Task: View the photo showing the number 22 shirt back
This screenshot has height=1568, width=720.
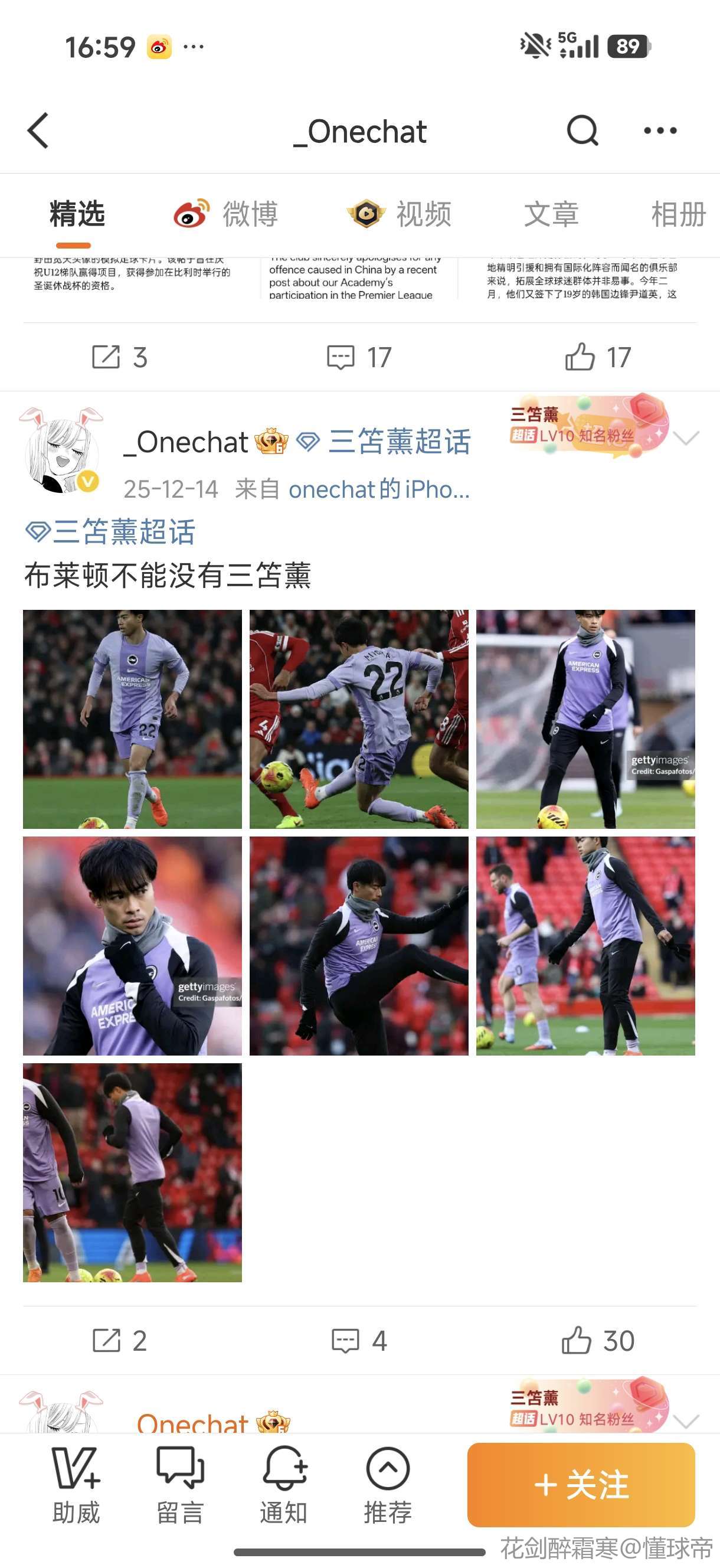Action: coord(358,719)
